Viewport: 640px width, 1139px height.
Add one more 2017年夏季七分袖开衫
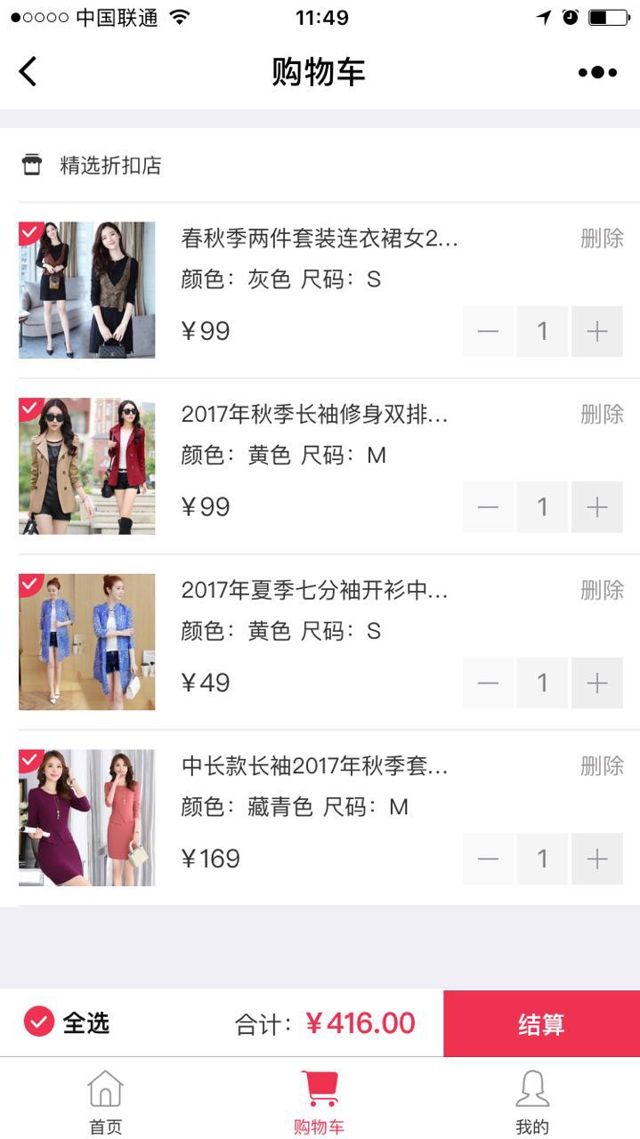597,683
